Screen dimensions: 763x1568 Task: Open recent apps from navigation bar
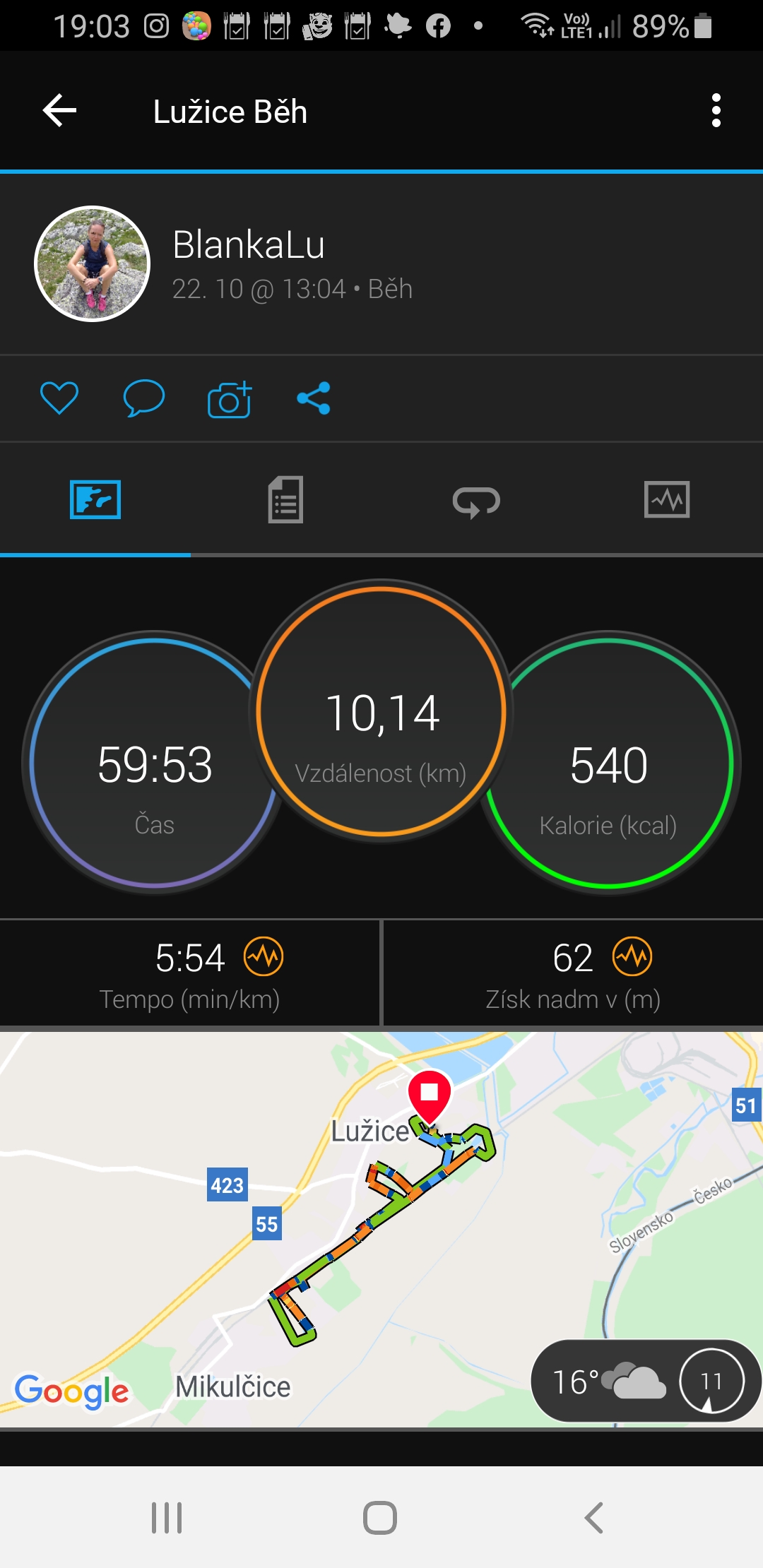pyautogui.click(x=167, y=1517)
